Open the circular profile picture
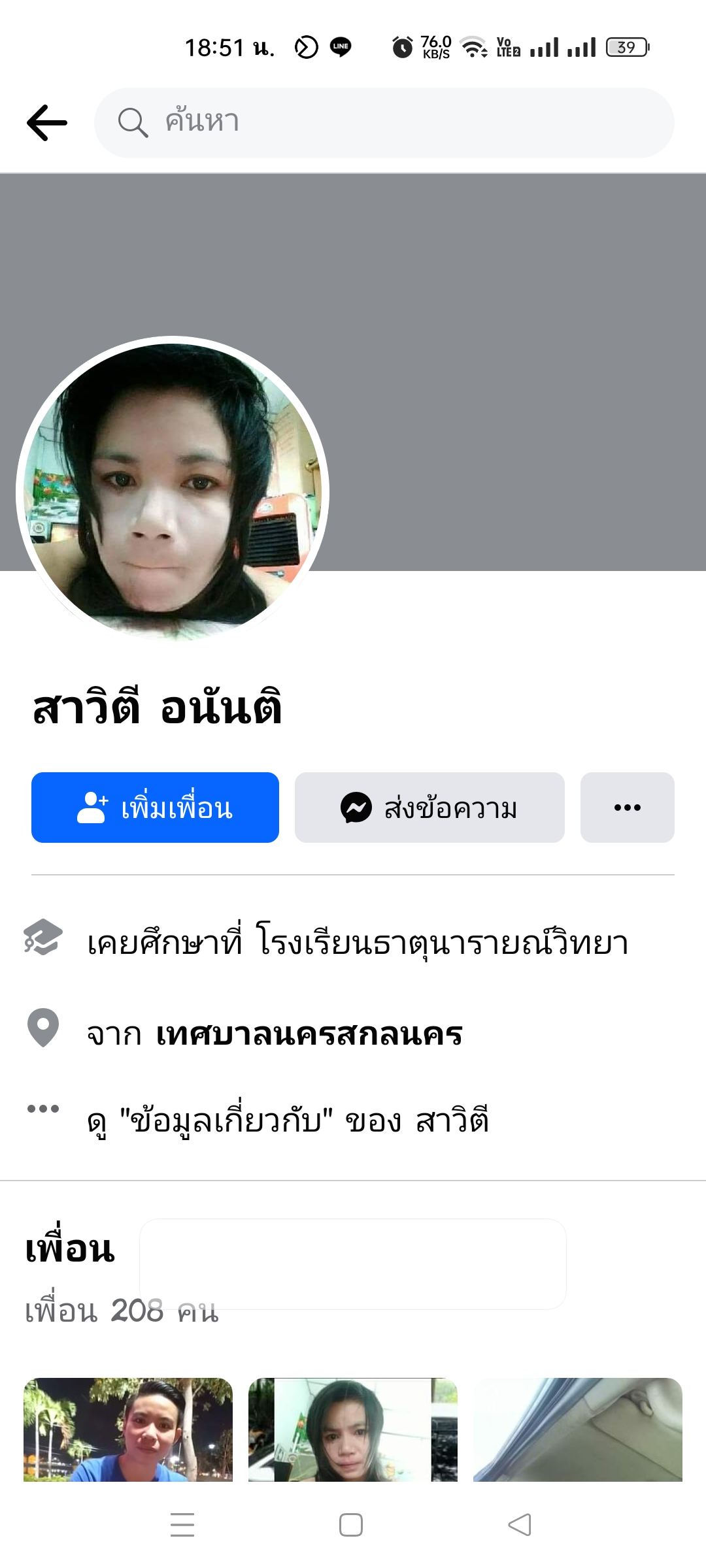This screenshot has width=706, height=1568. [173, 491]
